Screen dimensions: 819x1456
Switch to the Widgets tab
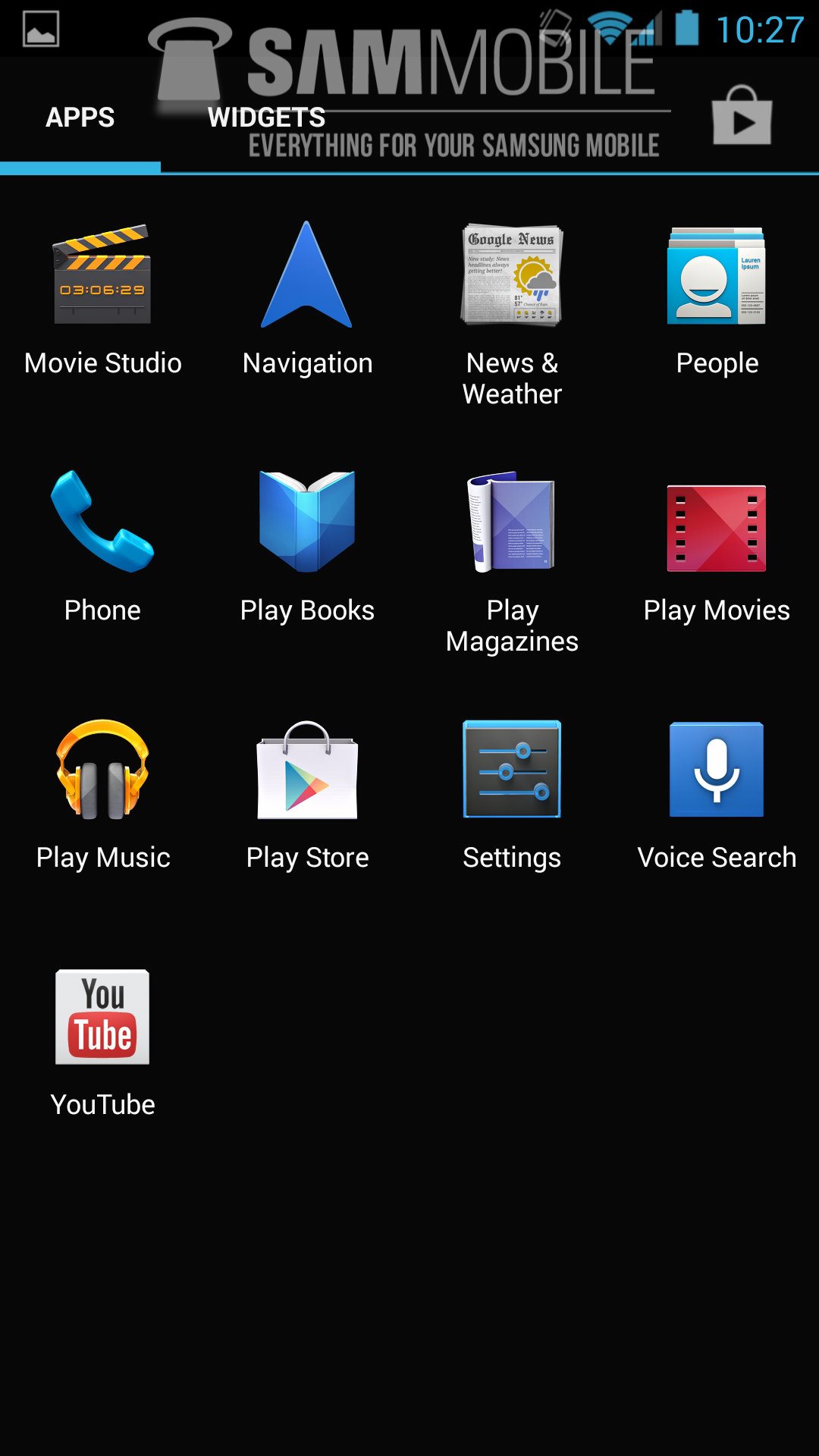point(266,118)
